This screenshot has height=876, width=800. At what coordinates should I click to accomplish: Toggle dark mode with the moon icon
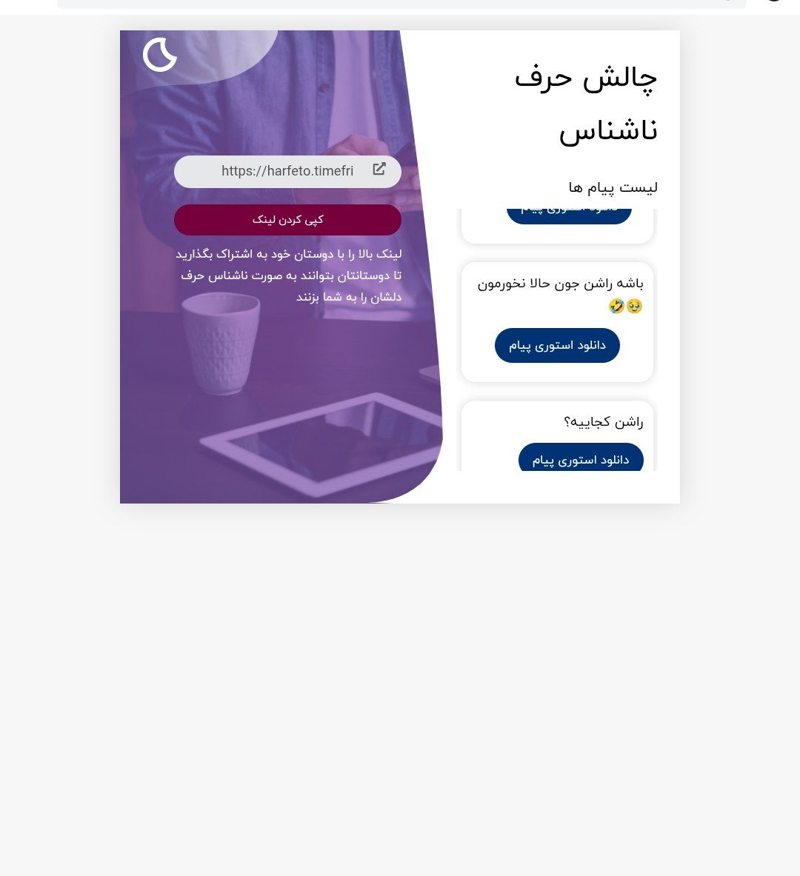160,55
